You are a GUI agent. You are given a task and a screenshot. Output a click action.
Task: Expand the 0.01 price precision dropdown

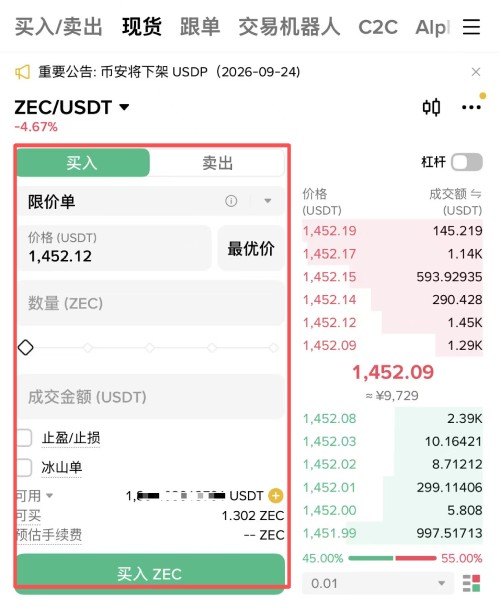point(377,583)
